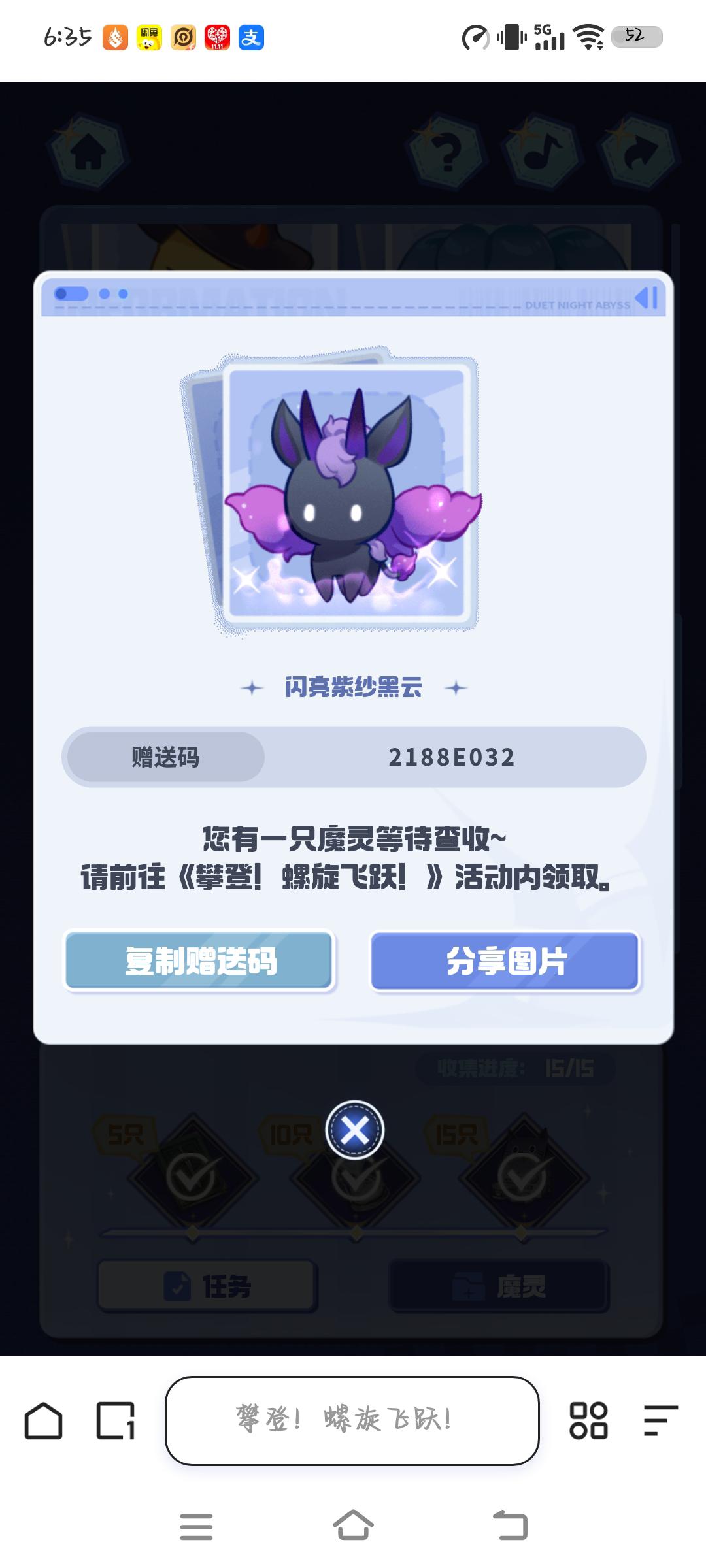Viewport: 706px width, 1568px height.
Task: Tap the address bar showing 攀登！螺旋飞跃！
Action: [352, 1420]
